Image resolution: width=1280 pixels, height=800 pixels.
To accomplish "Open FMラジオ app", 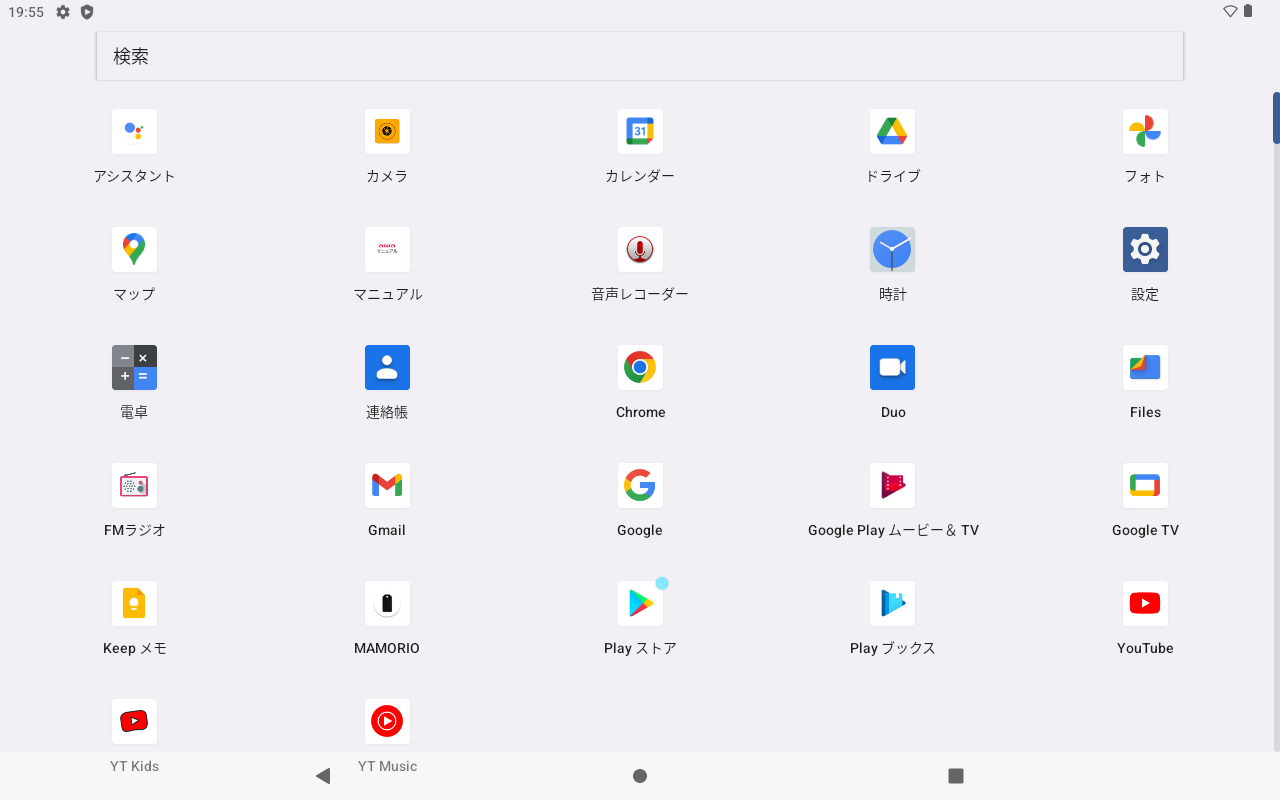I will tap(134, 486).
